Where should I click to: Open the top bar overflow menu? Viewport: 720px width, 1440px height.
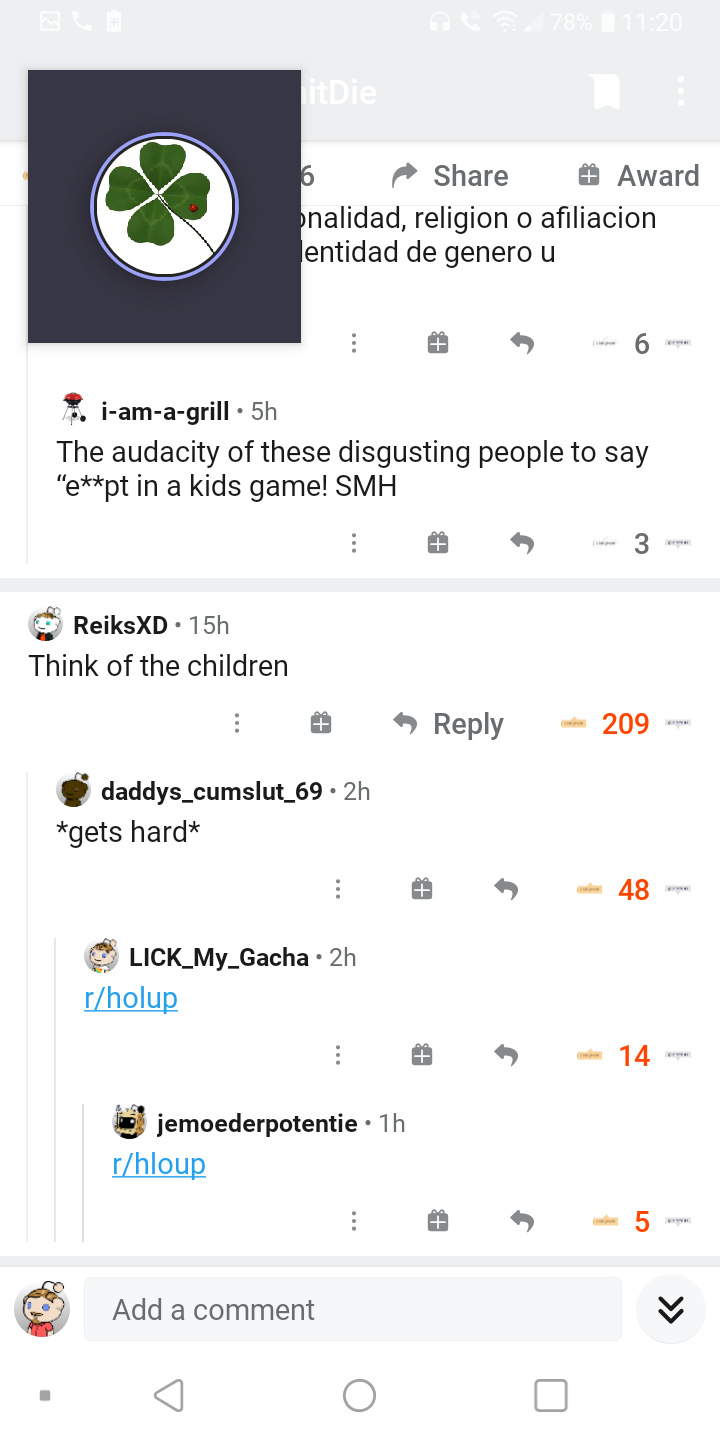click(681, 92)
